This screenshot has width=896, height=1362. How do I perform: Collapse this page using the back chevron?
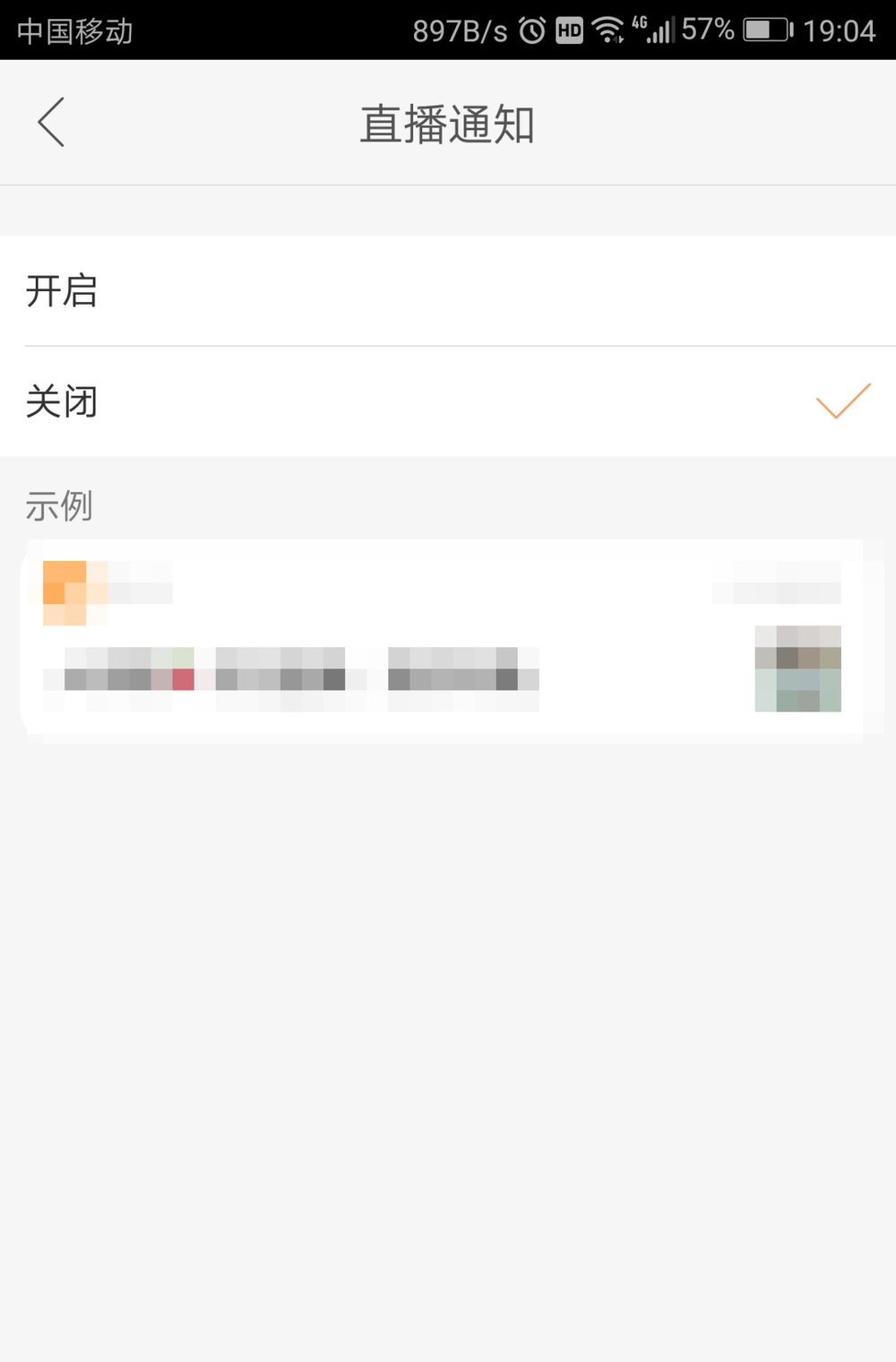pyautogui.click(x=51, y=122)
